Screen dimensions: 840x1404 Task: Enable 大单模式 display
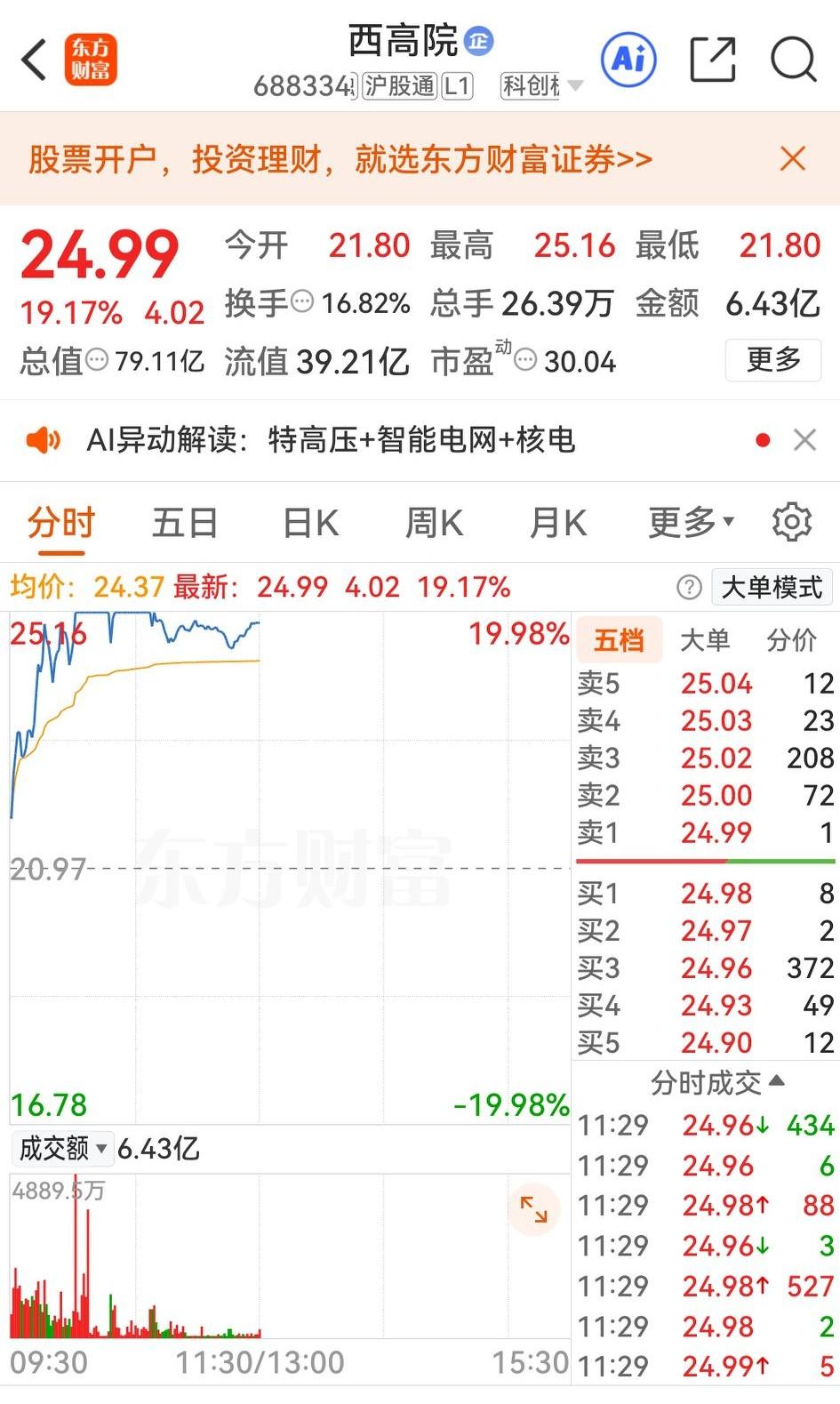point(772,587)
